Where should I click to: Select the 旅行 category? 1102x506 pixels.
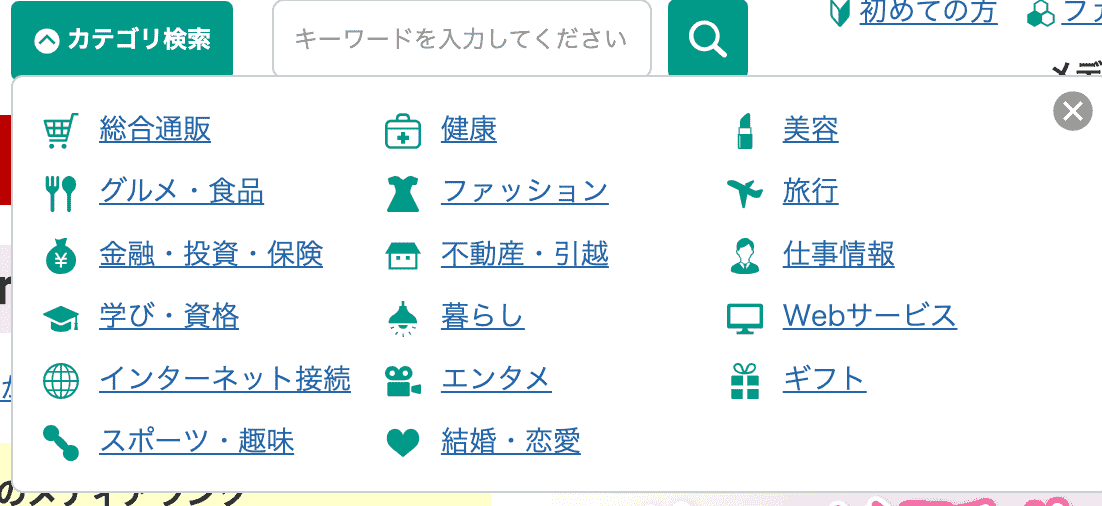(810, 191)
